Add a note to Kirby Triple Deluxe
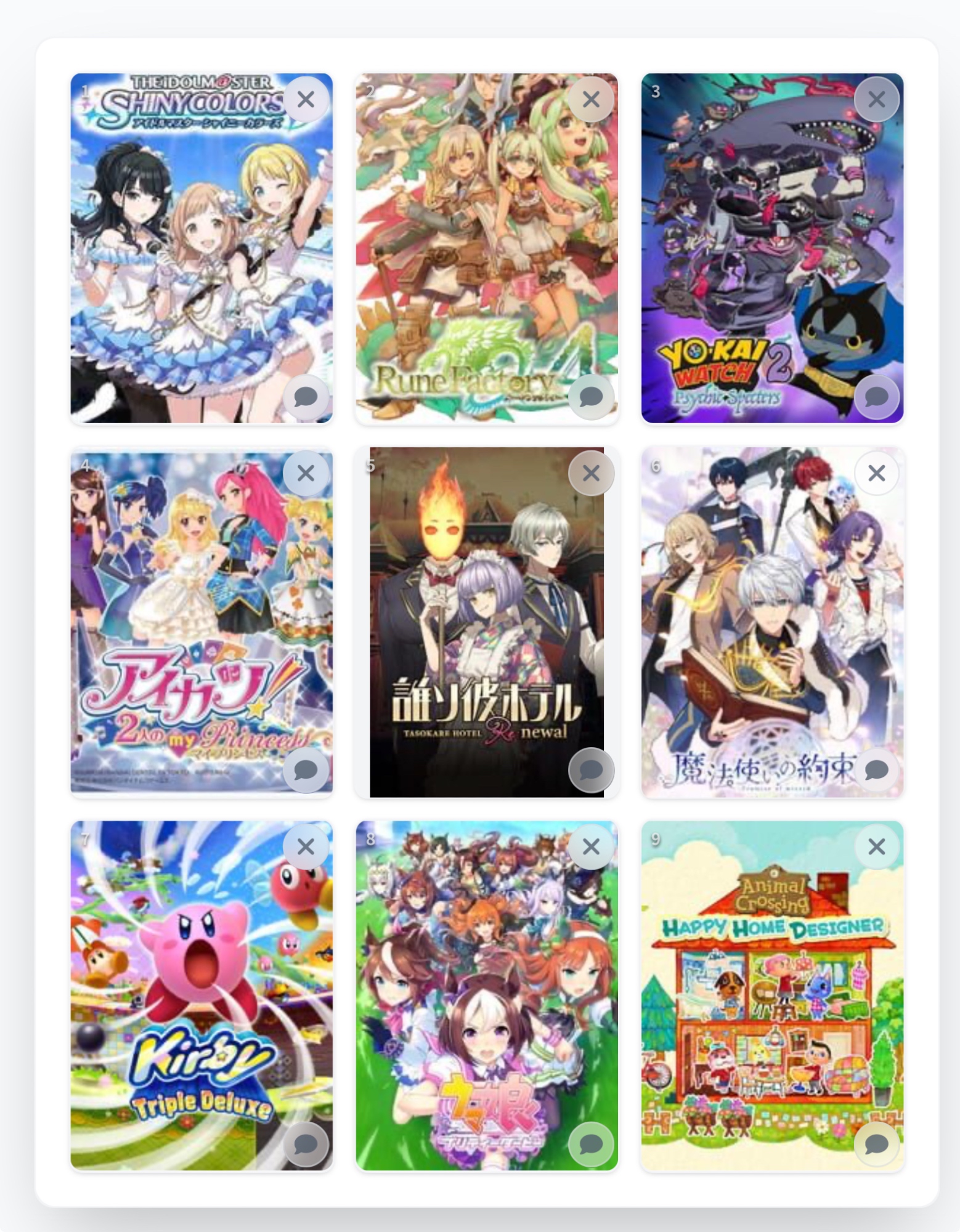The image size is (960, 1232). pyautogui.click(x=306, y=1145)
